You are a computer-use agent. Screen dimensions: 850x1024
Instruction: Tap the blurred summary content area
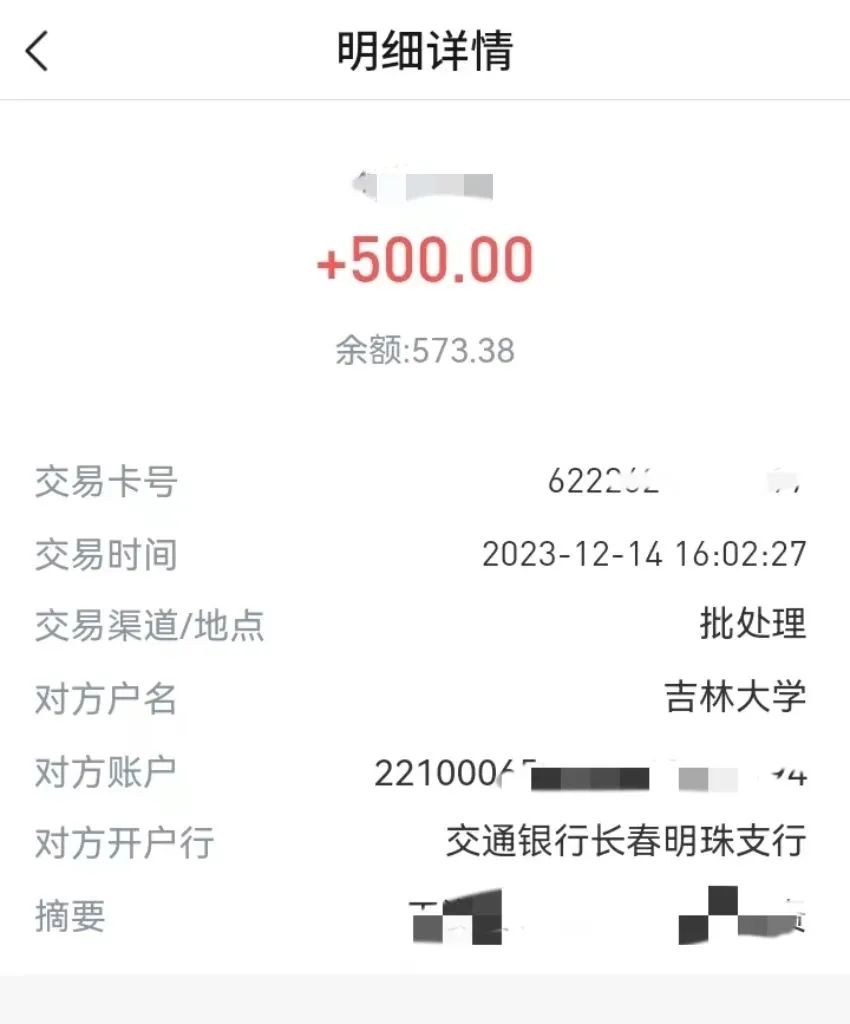pyautogui.click(x=600, y=914)
